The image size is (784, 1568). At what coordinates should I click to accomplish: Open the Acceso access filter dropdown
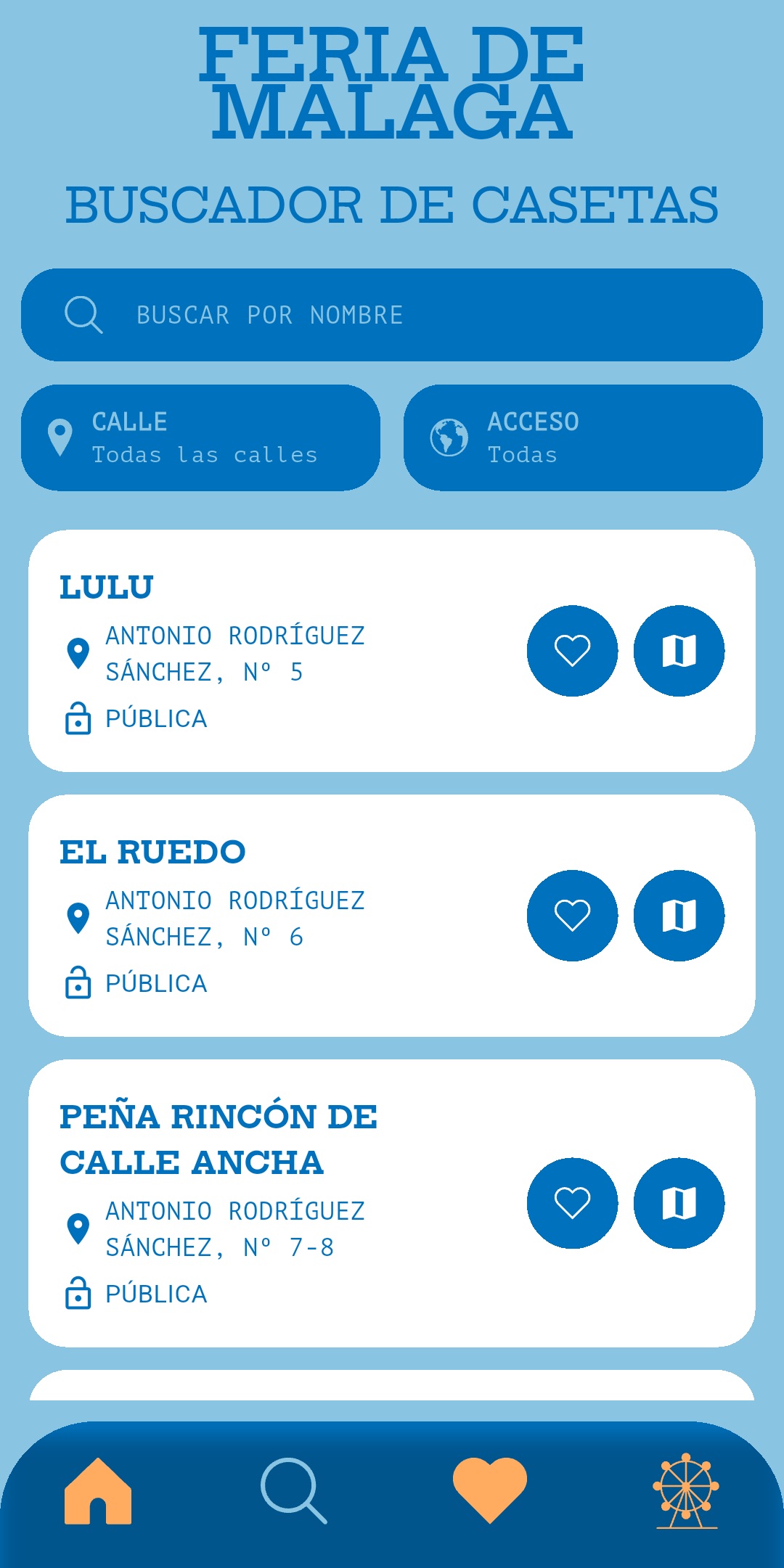(583, 438)
